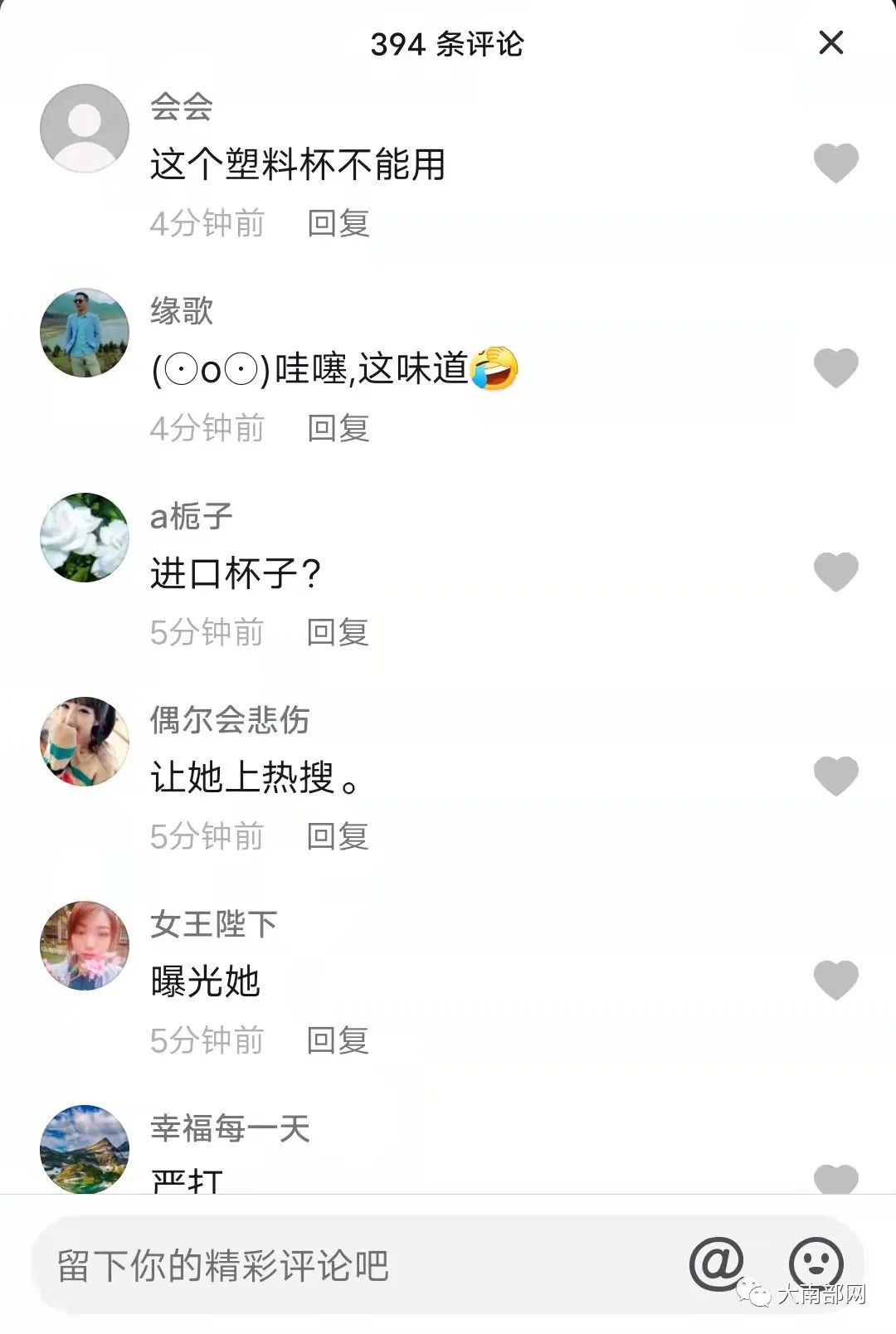Reply to 偶尔会悲伤's comment
Viewport: 896px width, 1334px height.
[338, 836]
